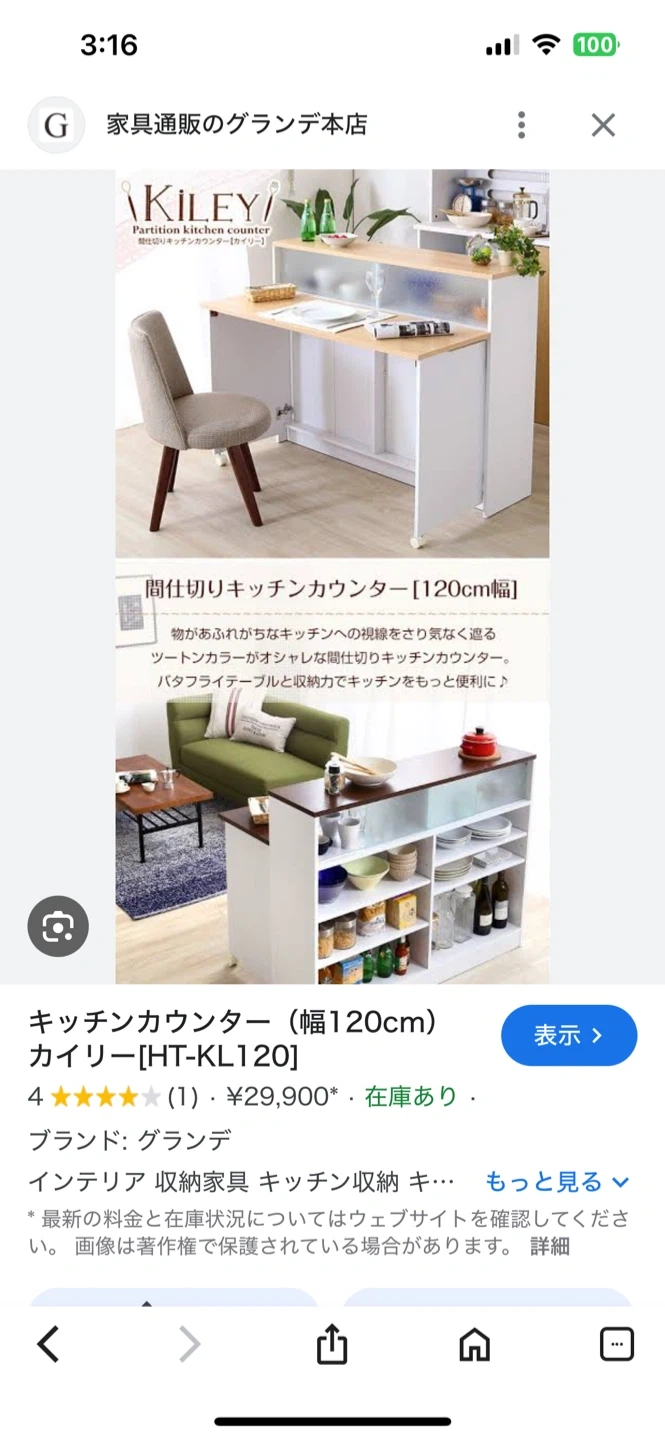Open the three-dot overflow menu
Viewport: 665px width, 1440px height.
click(x=521, y=125)
